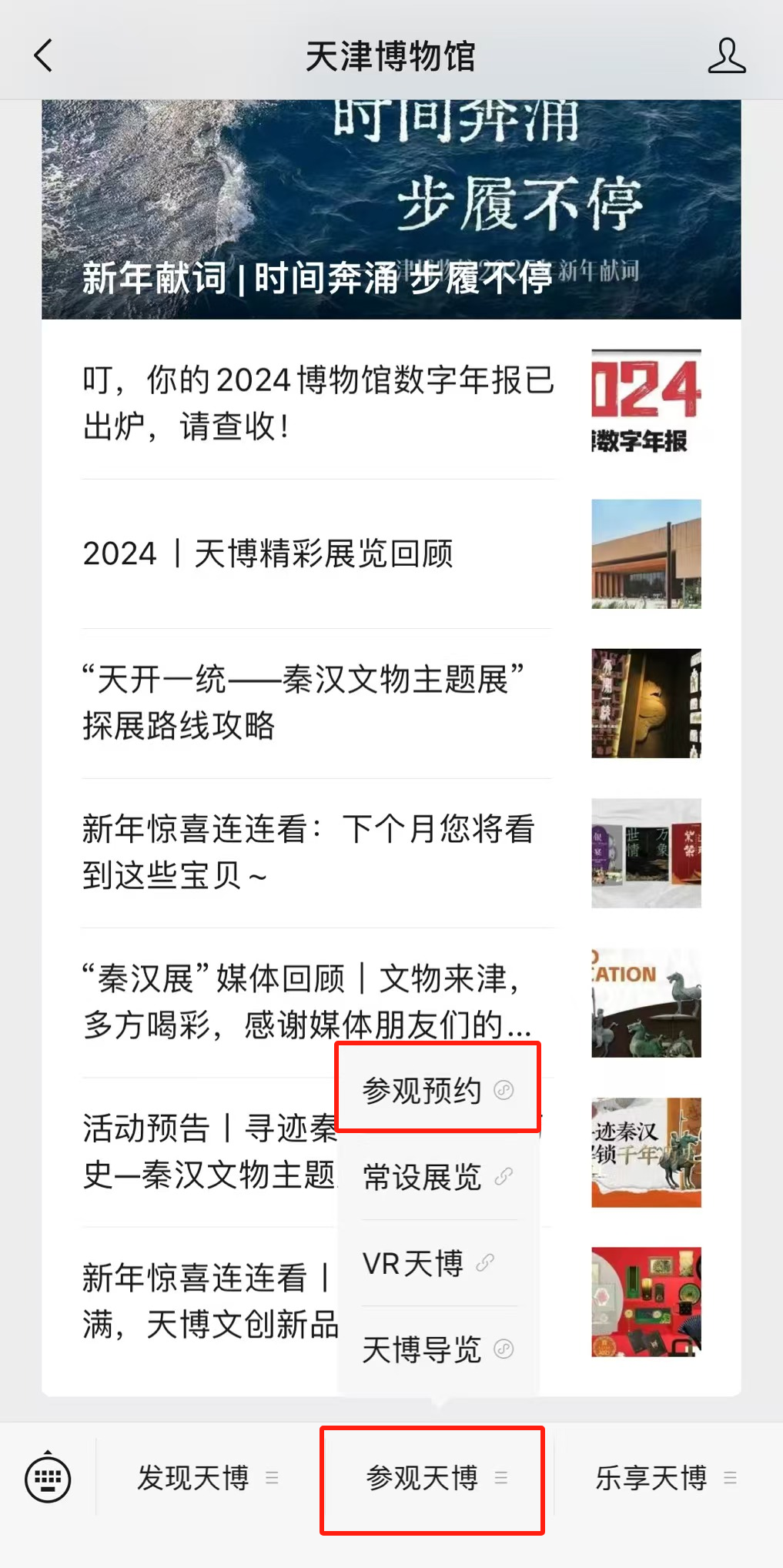Collapse the 参观天博 bottom menu

pyautogui.click(x=434, y=1478)
